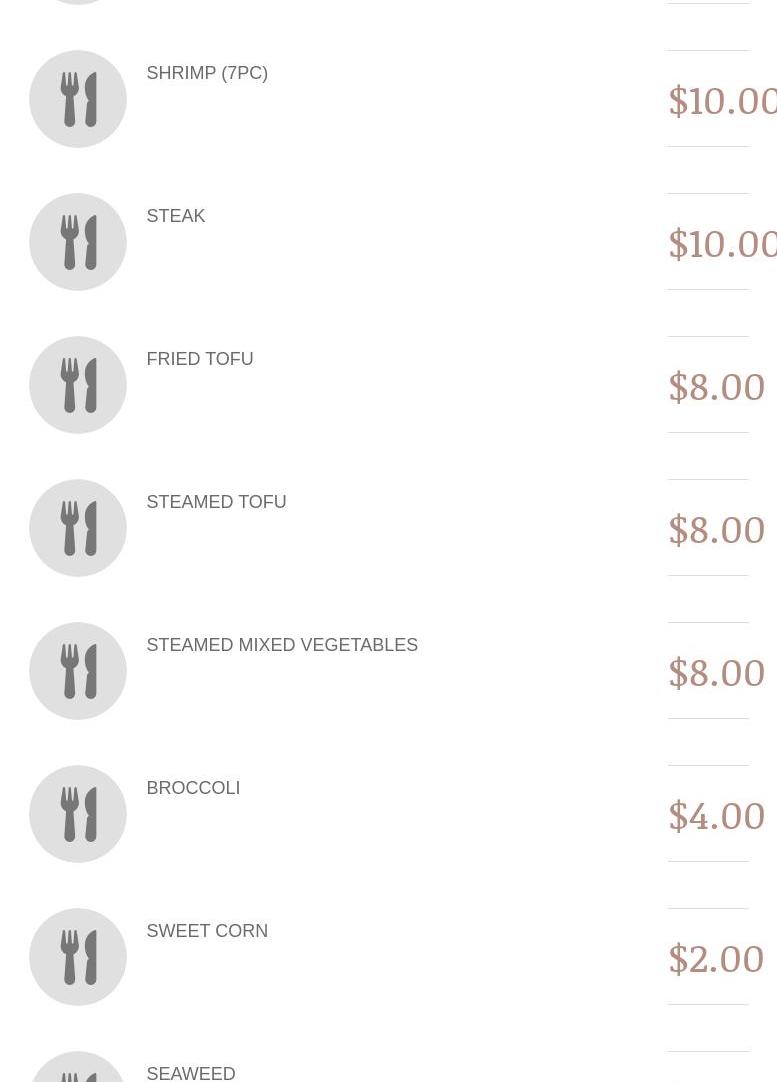
Task: Select the Steak item
Action: point(176,217)
